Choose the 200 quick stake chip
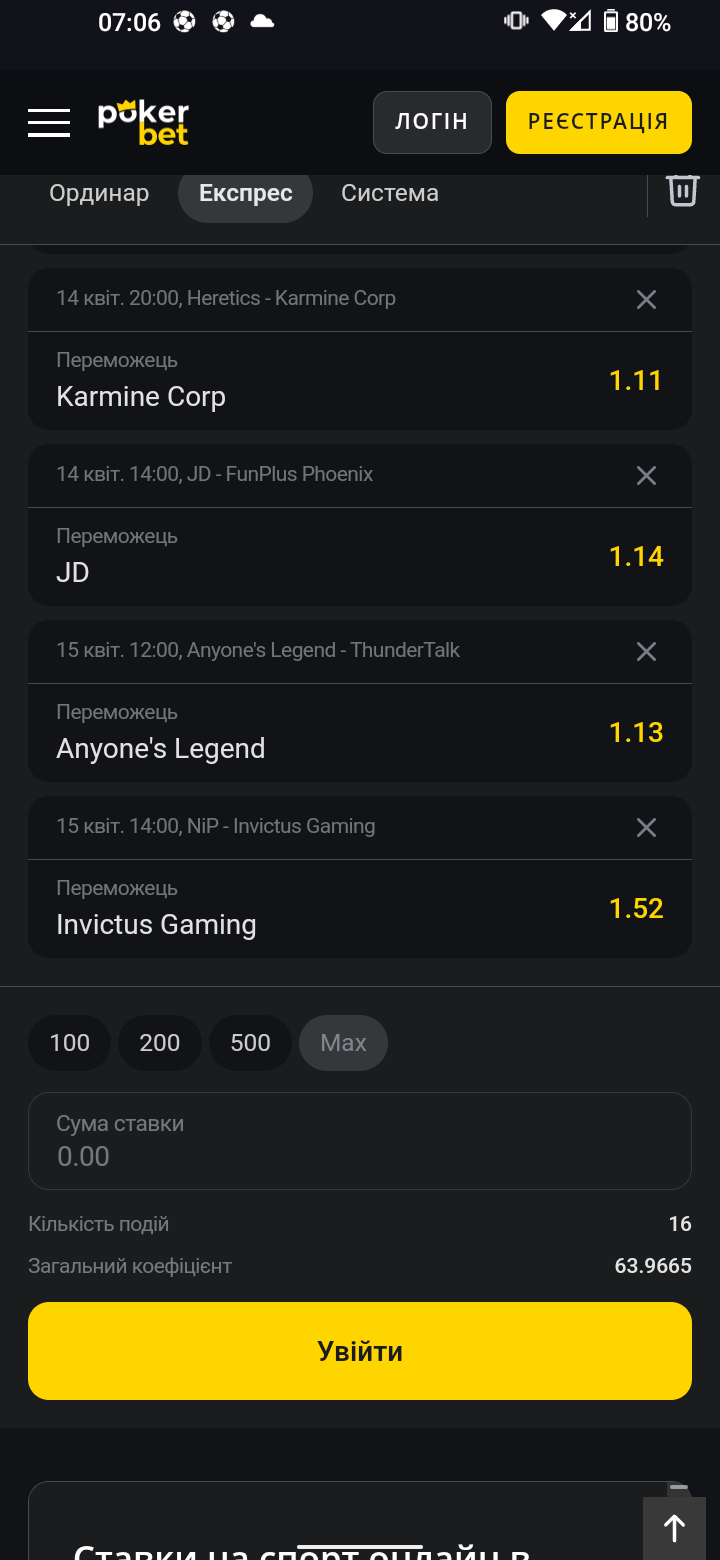Image resolution: width=720 pixels, height=1560 pixels. pyautogui.click(x=160, y=1043)
